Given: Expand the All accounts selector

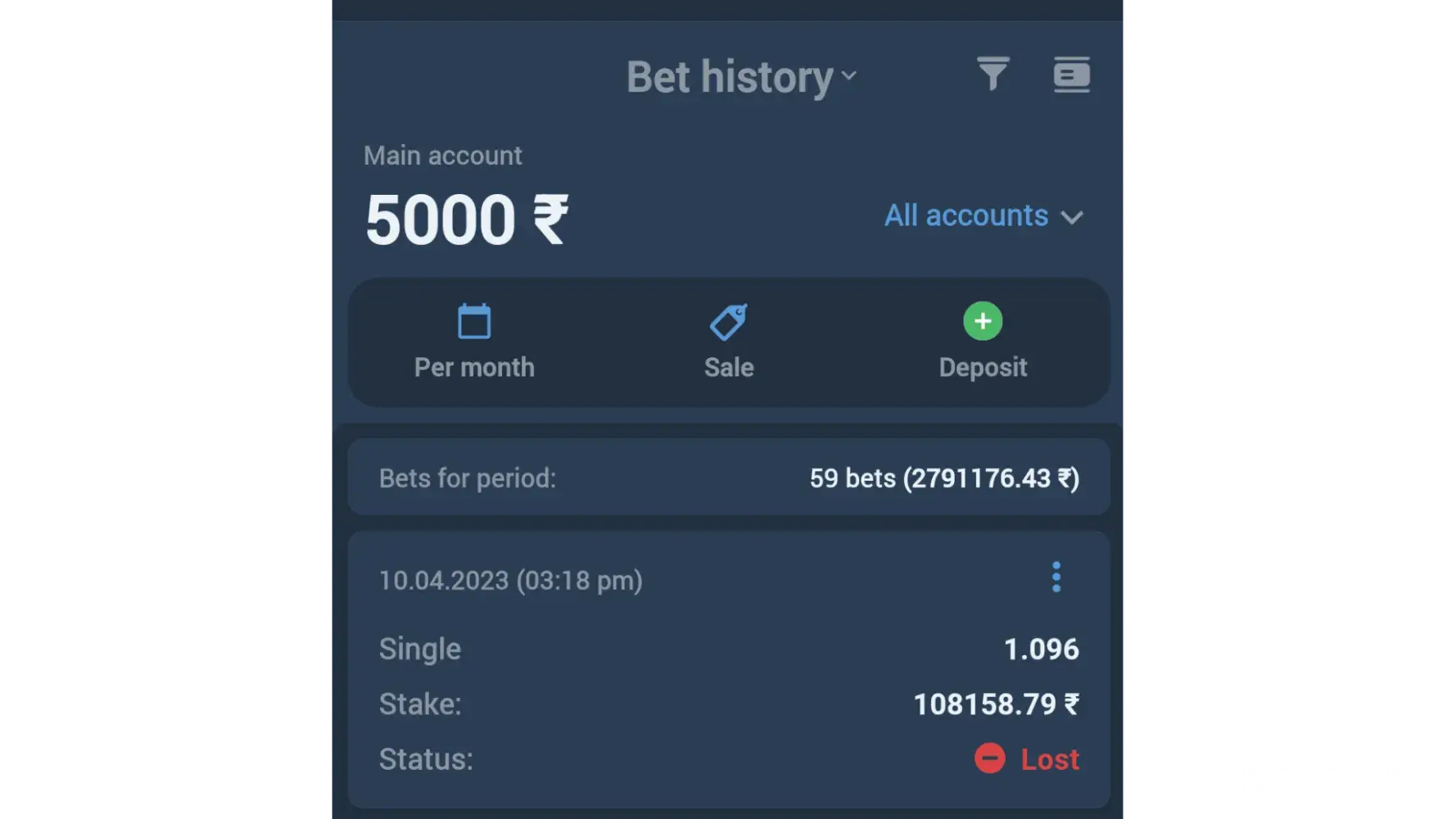Looking at the screenshot, I should click(983, 216).
